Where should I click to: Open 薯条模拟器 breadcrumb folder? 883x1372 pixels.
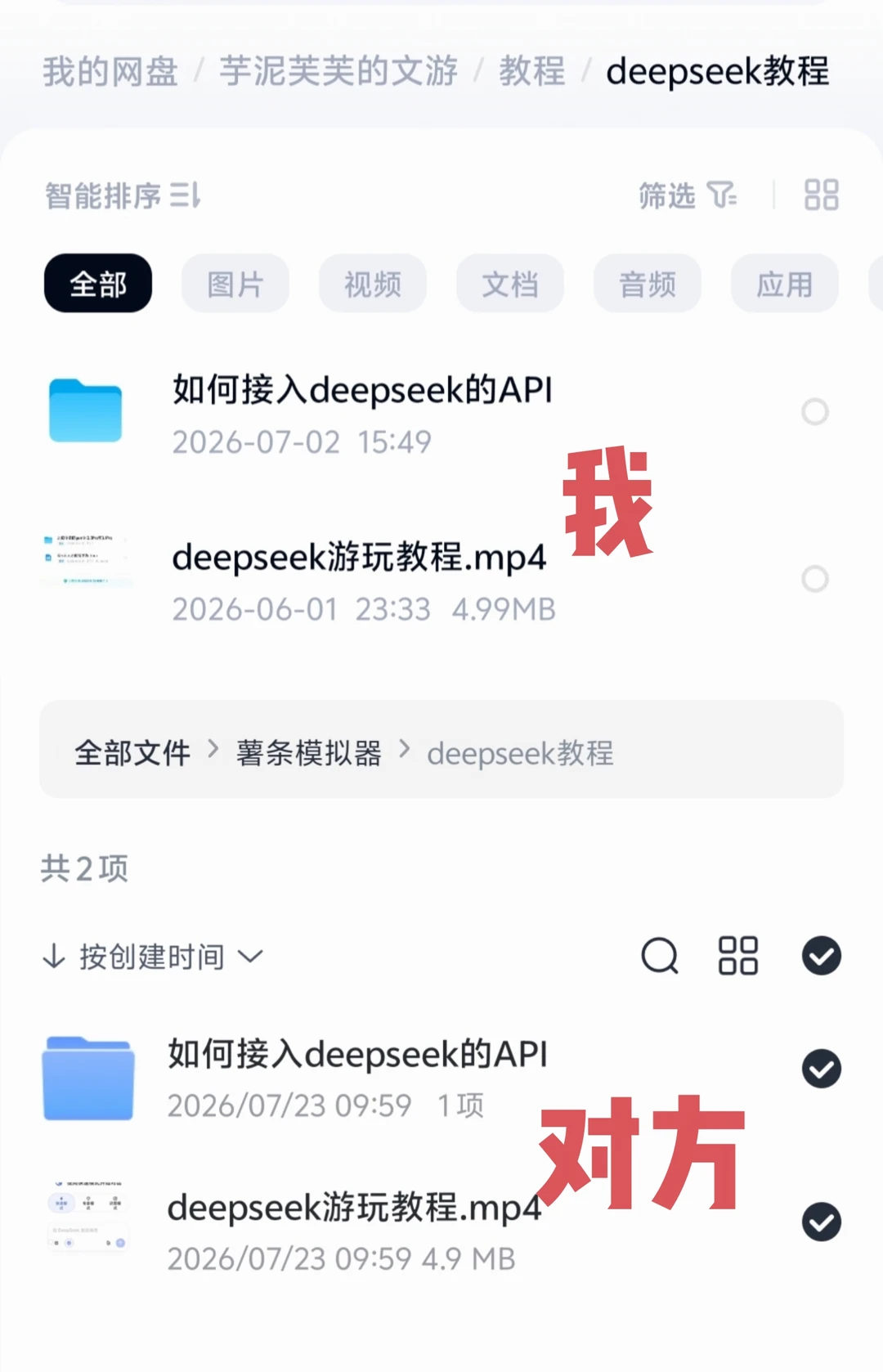(309, 752)
